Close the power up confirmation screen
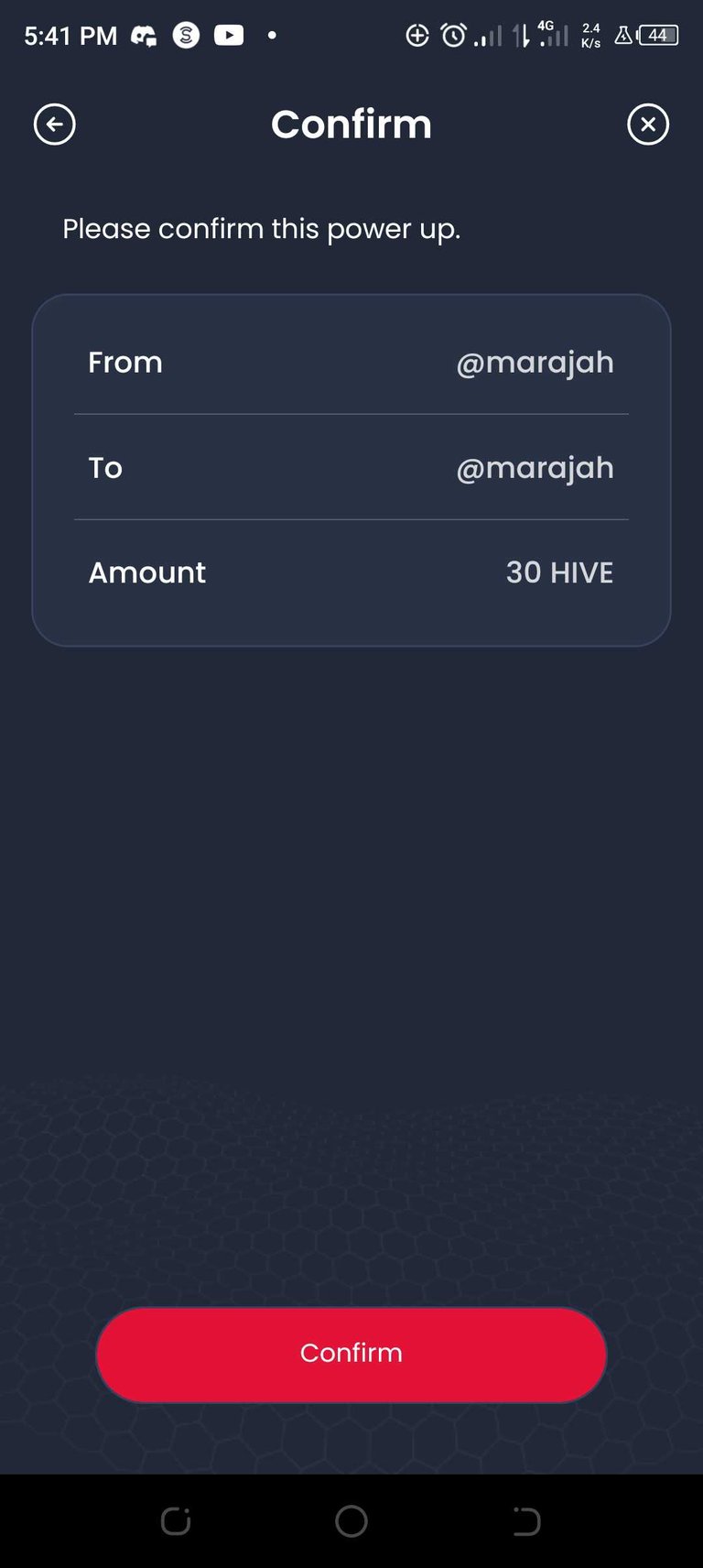The width and height of the screenshot is (703, 1568). click(648, 125)
